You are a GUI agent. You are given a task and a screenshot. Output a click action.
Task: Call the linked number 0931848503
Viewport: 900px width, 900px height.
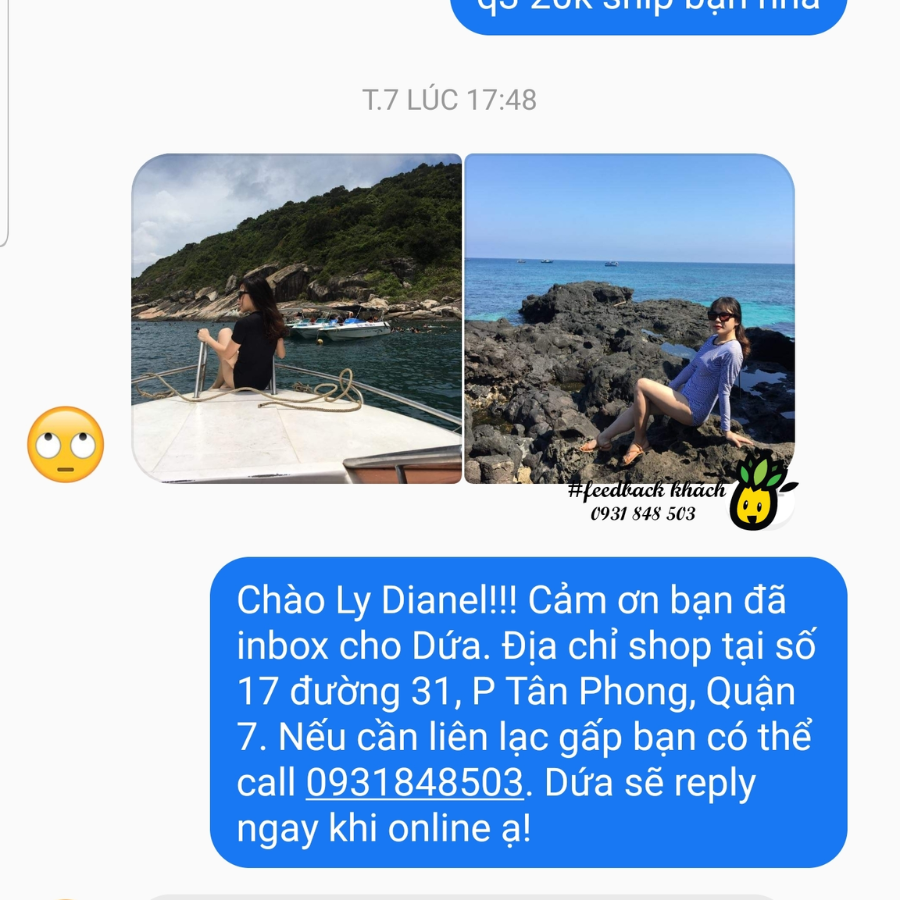414,783
